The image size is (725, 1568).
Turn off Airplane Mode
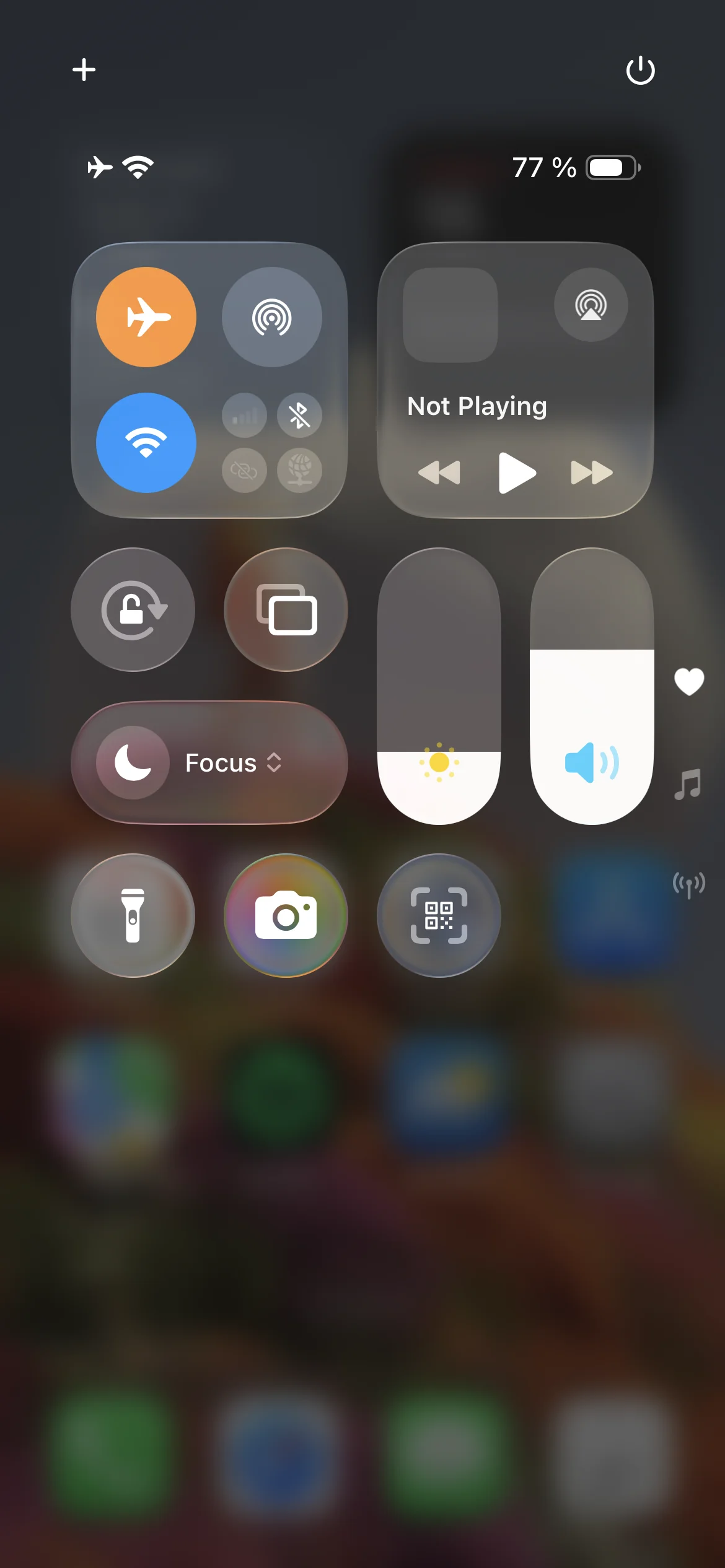point(146,317)
